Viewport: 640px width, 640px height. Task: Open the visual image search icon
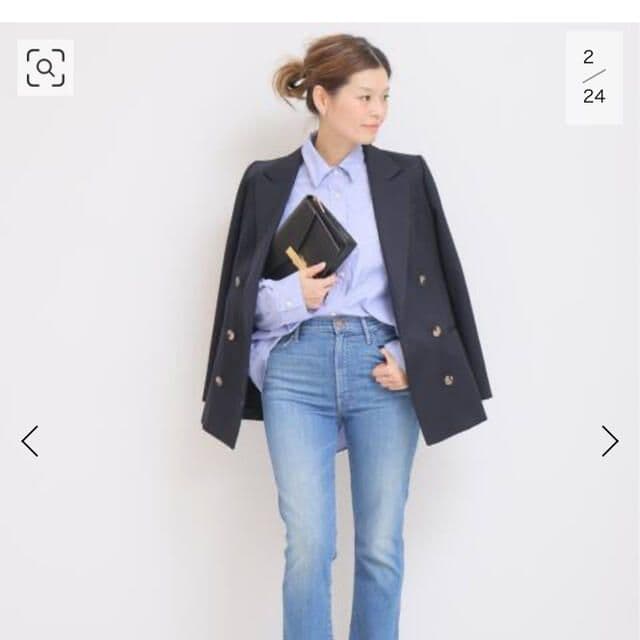click(x=45, y=68)
